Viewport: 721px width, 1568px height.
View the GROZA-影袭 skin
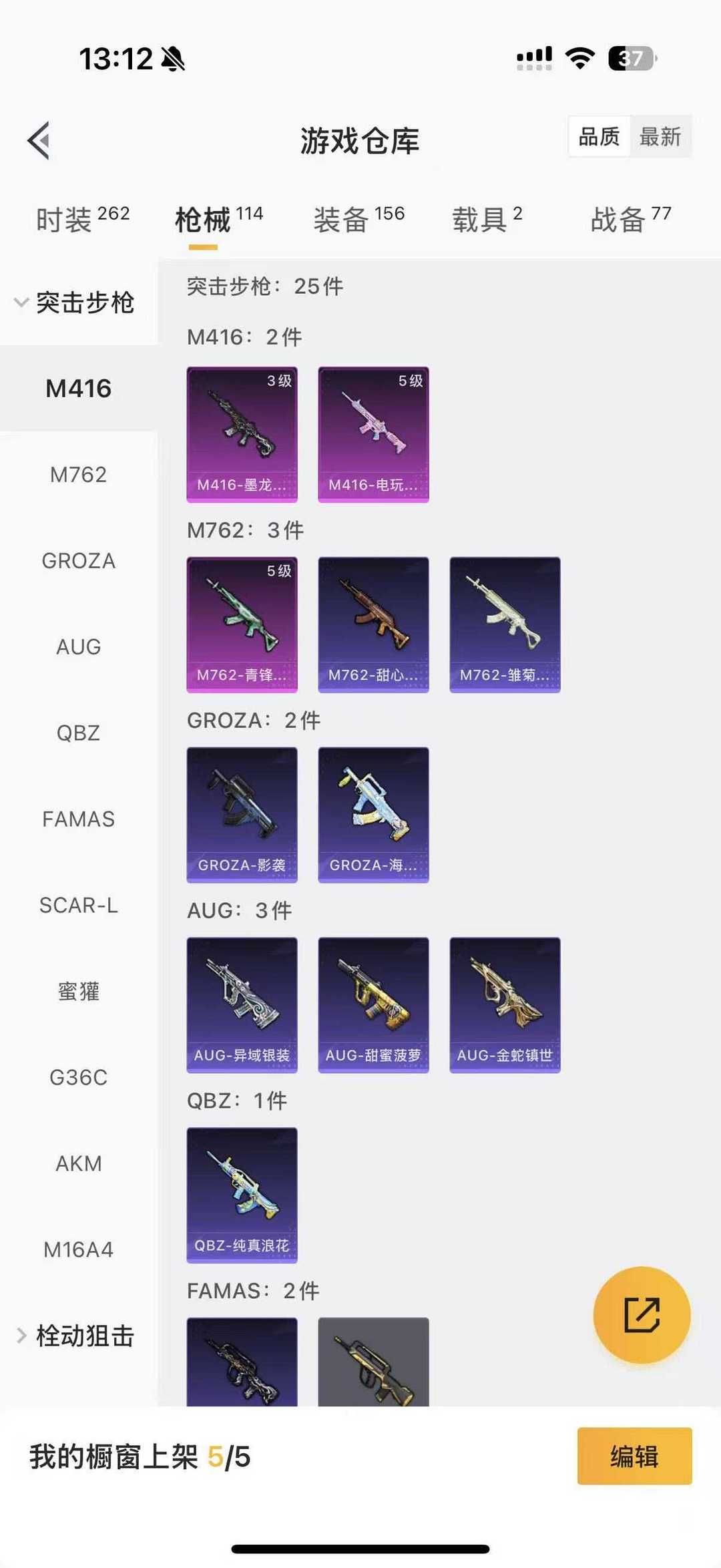click(x=242, y=815)
